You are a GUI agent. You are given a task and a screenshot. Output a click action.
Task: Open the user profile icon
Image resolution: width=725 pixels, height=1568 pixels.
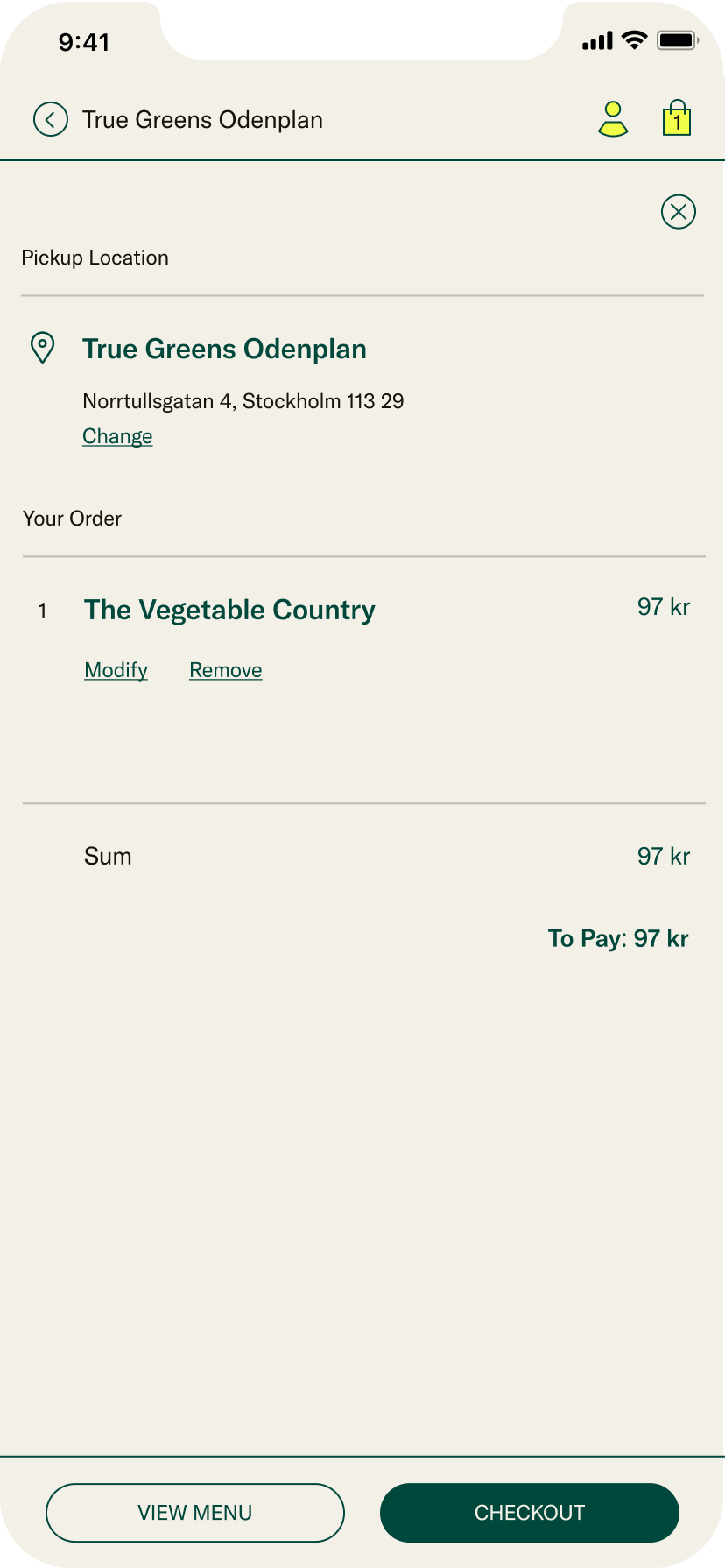click(613, 119)
